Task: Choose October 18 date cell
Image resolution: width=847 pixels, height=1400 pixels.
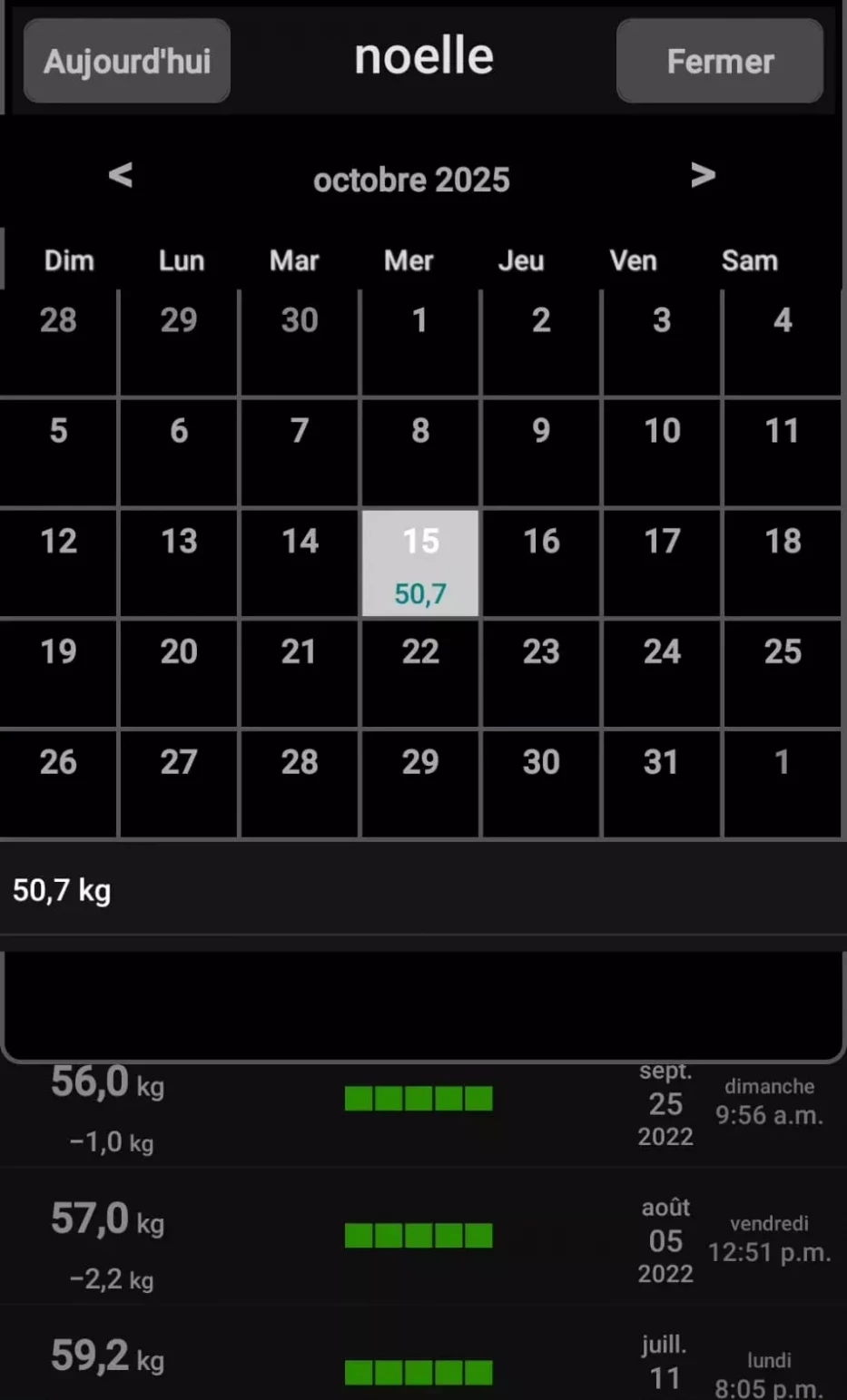Action: [x=783, y=563]
